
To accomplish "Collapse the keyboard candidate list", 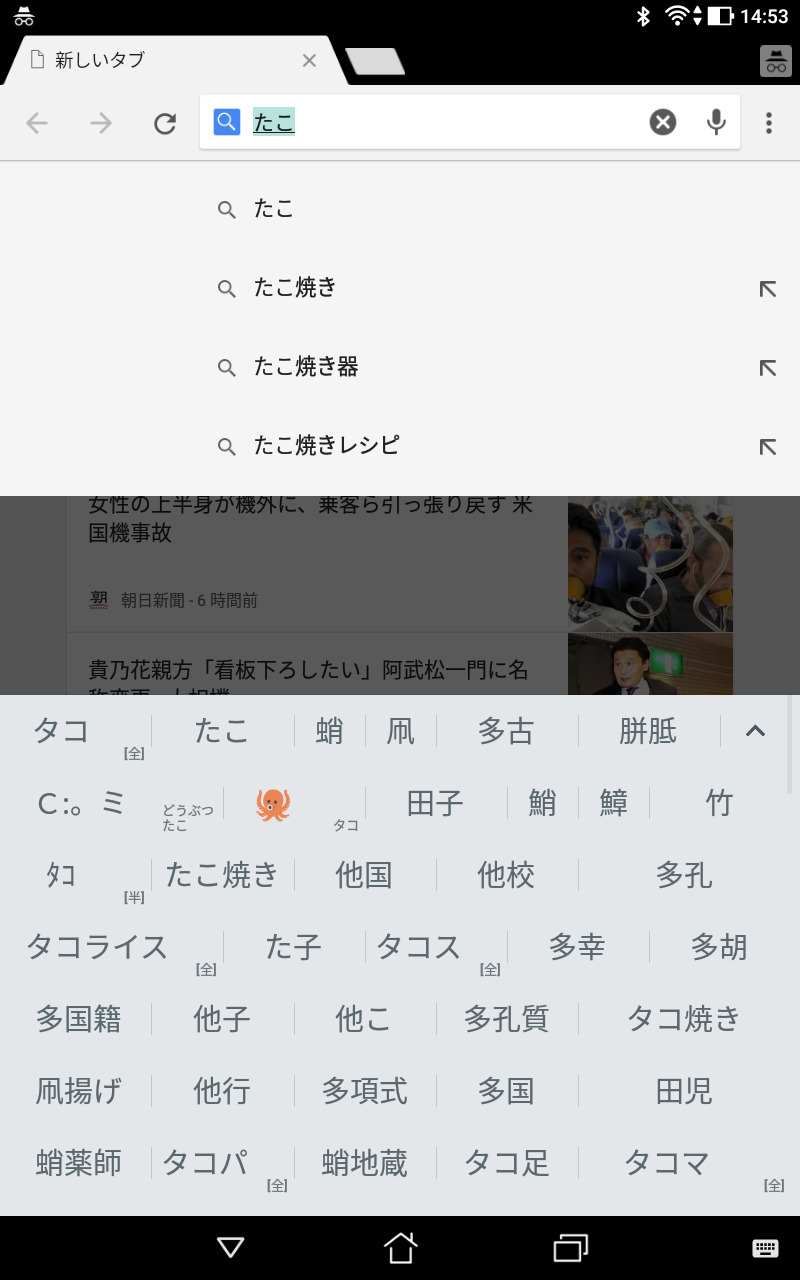I will (755, 731).
